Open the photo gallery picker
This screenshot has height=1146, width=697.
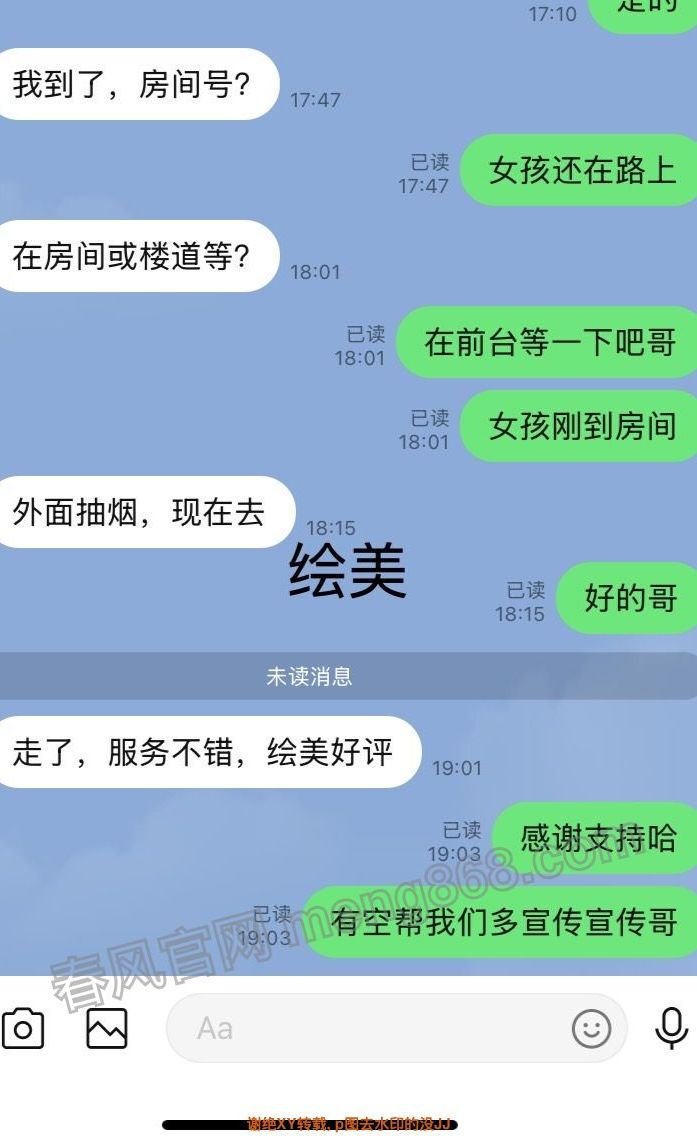pyautogui.click(x=107, y=1028)
